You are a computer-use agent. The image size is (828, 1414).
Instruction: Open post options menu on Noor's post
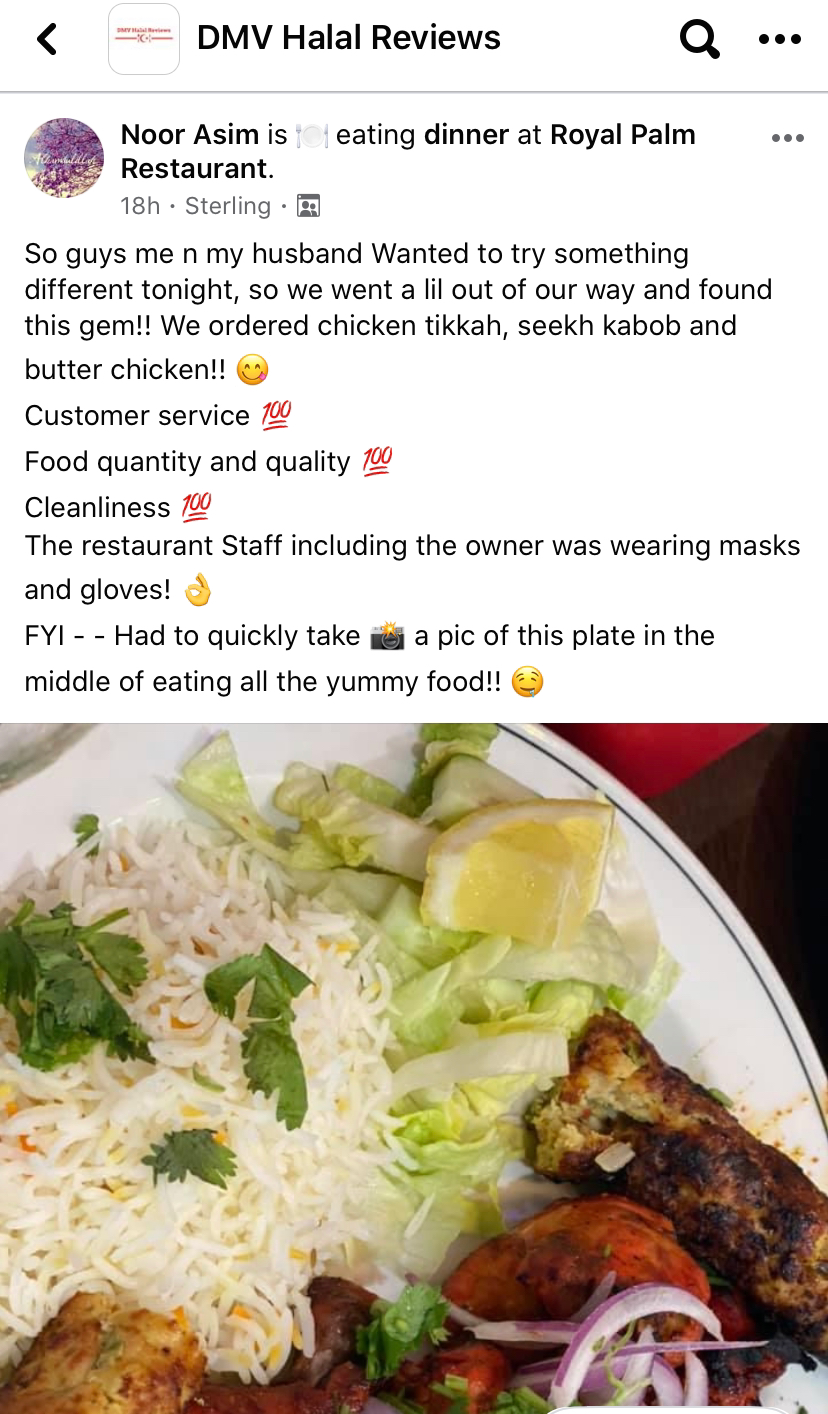788,138
